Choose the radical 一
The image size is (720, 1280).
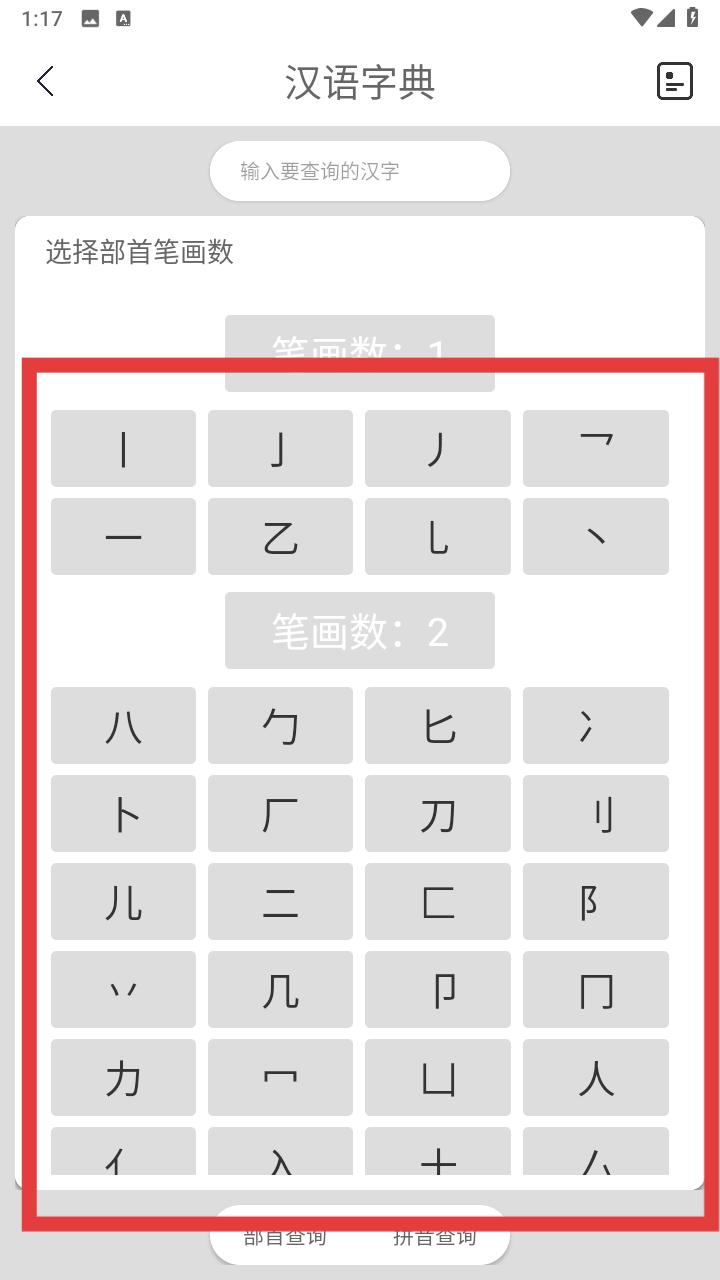[123, 537]
